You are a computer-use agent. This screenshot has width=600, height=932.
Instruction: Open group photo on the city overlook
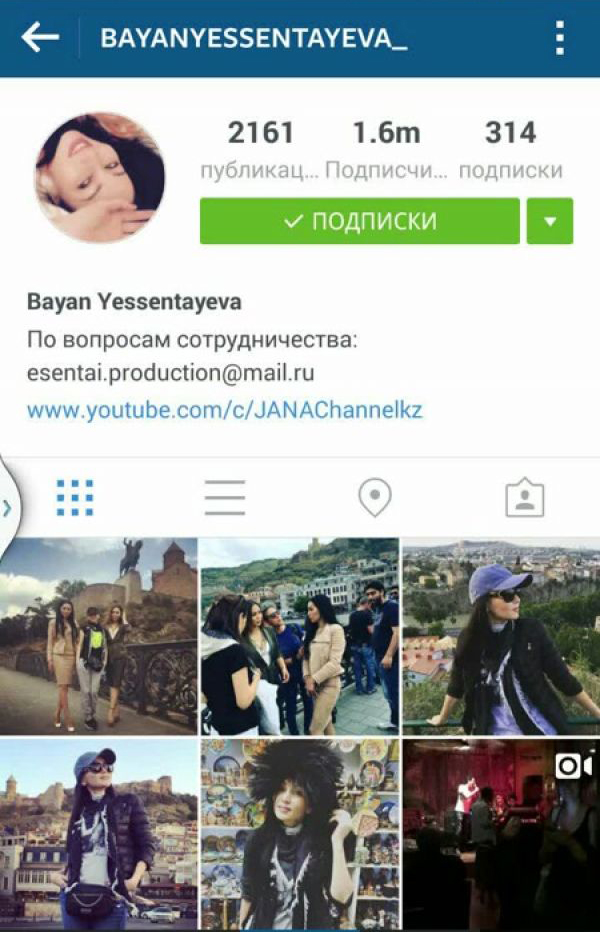coord(299,635)
